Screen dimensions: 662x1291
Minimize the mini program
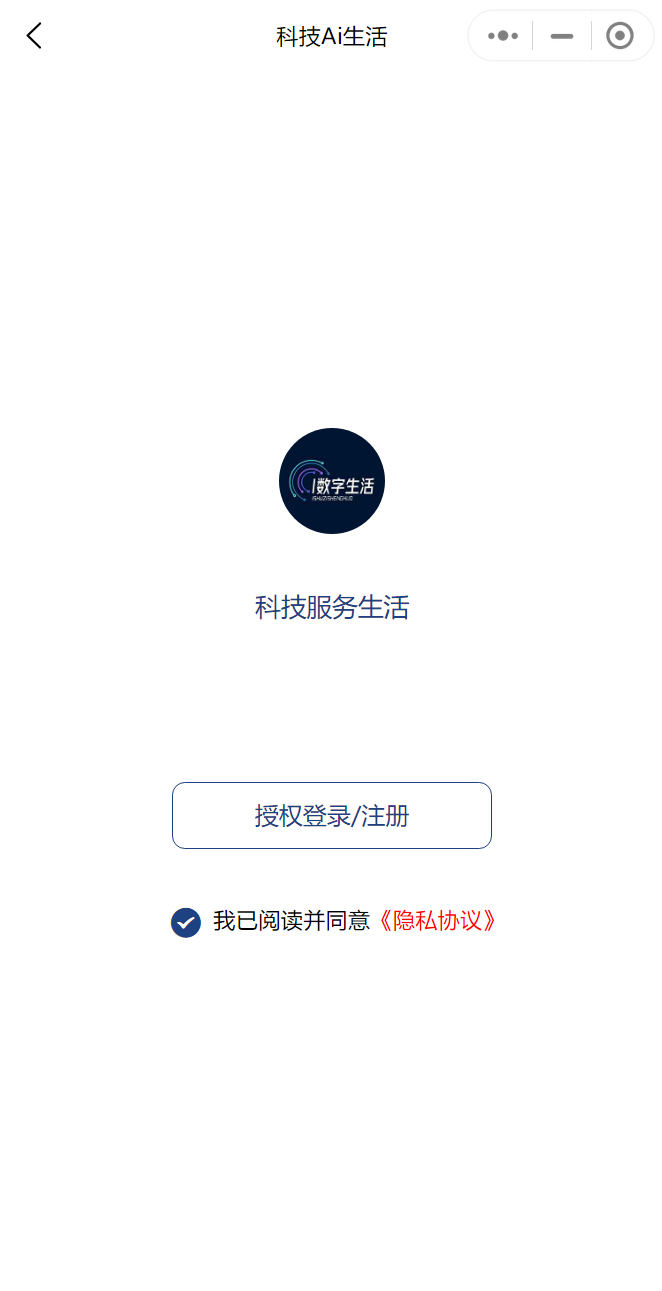[562, 36]
